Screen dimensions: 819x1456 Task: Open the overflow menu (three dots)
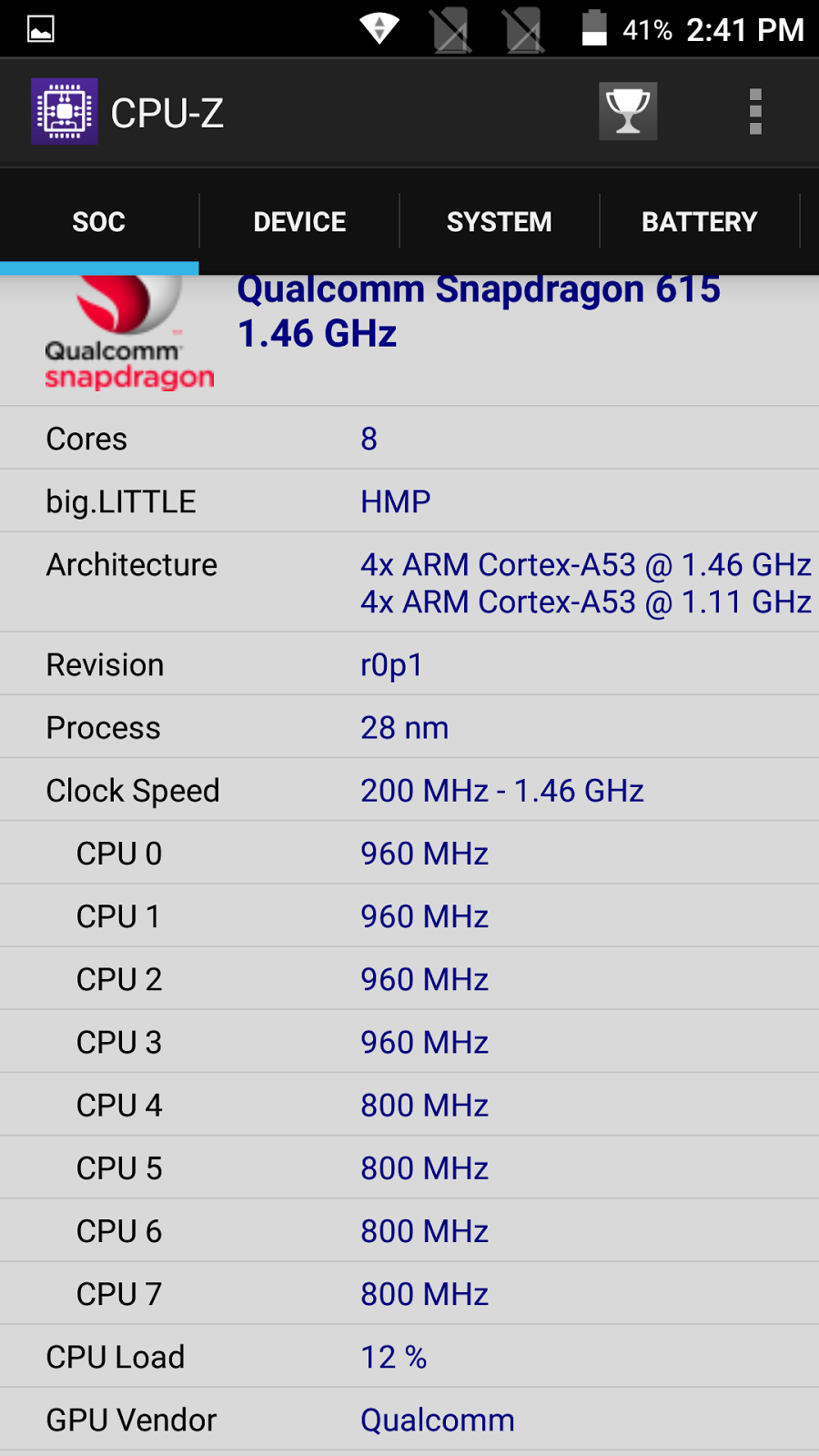coord(753,111)
